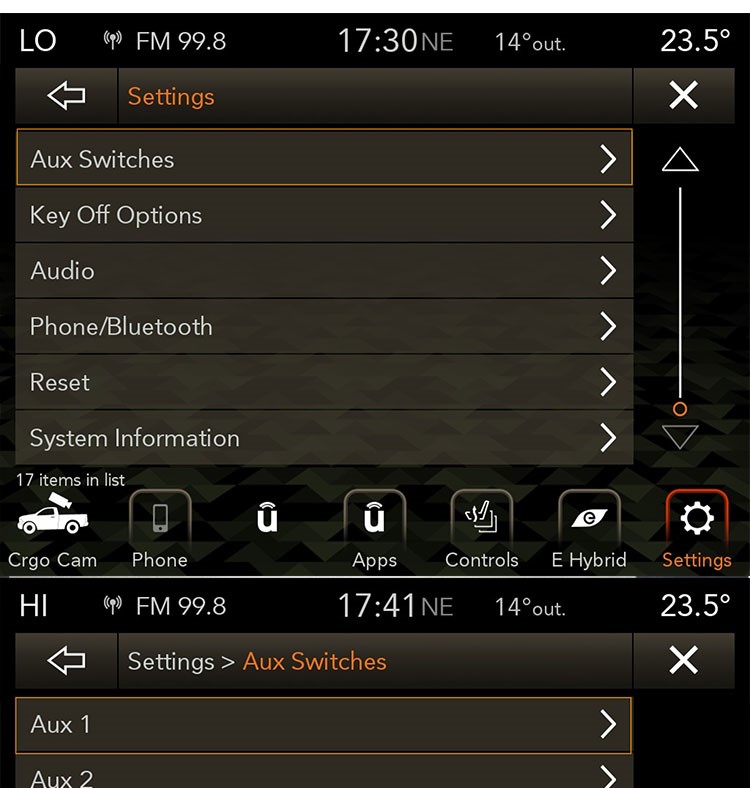Open Key Off Options
The width and height of the screenshot is (750, 788).
324,215
